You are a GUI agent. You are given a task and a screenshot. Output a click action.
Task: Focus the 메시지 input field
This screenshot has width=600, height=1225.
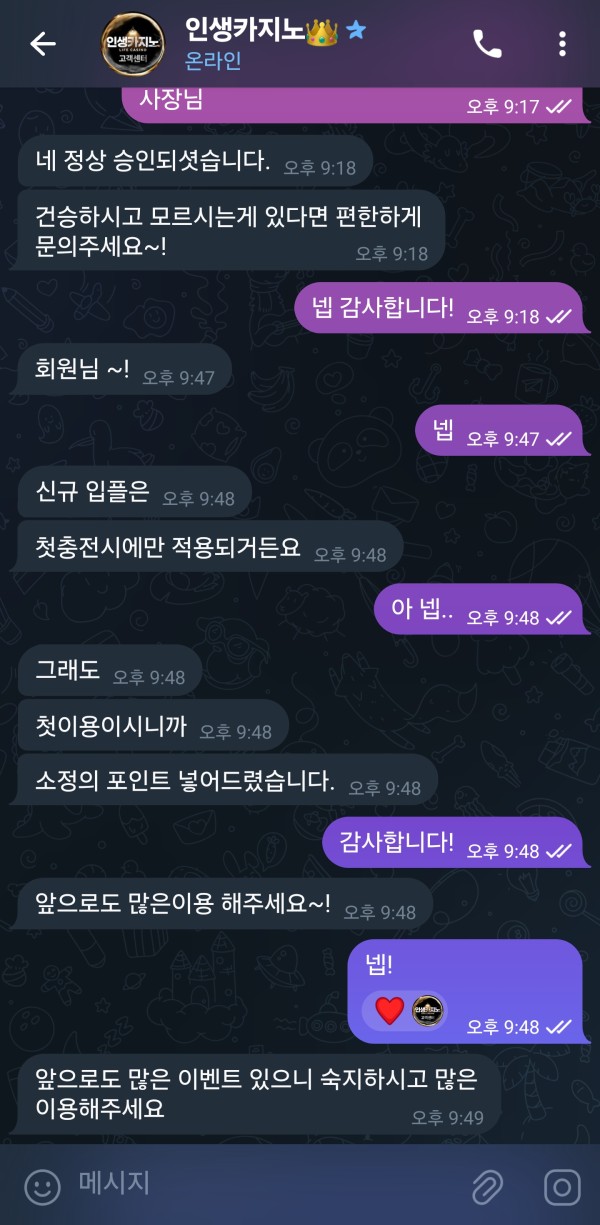pyautogui.click(x=260, y=1185)
